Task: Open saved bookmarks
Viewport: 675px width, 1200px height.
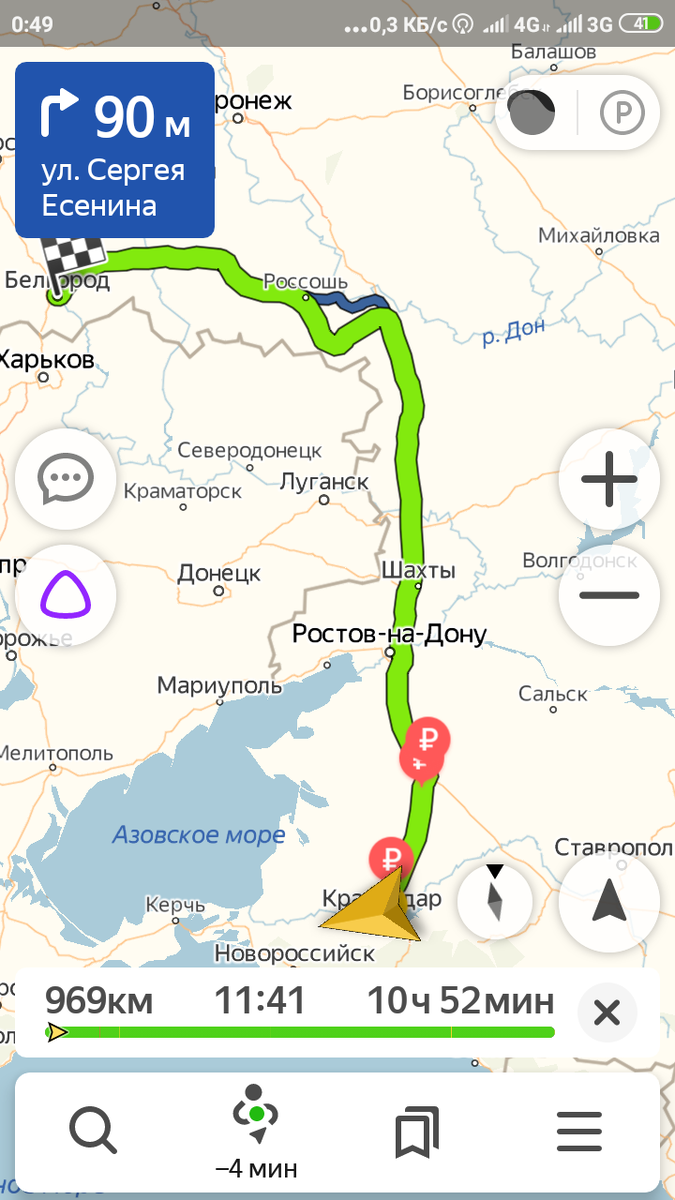Action: [417, 1132]
